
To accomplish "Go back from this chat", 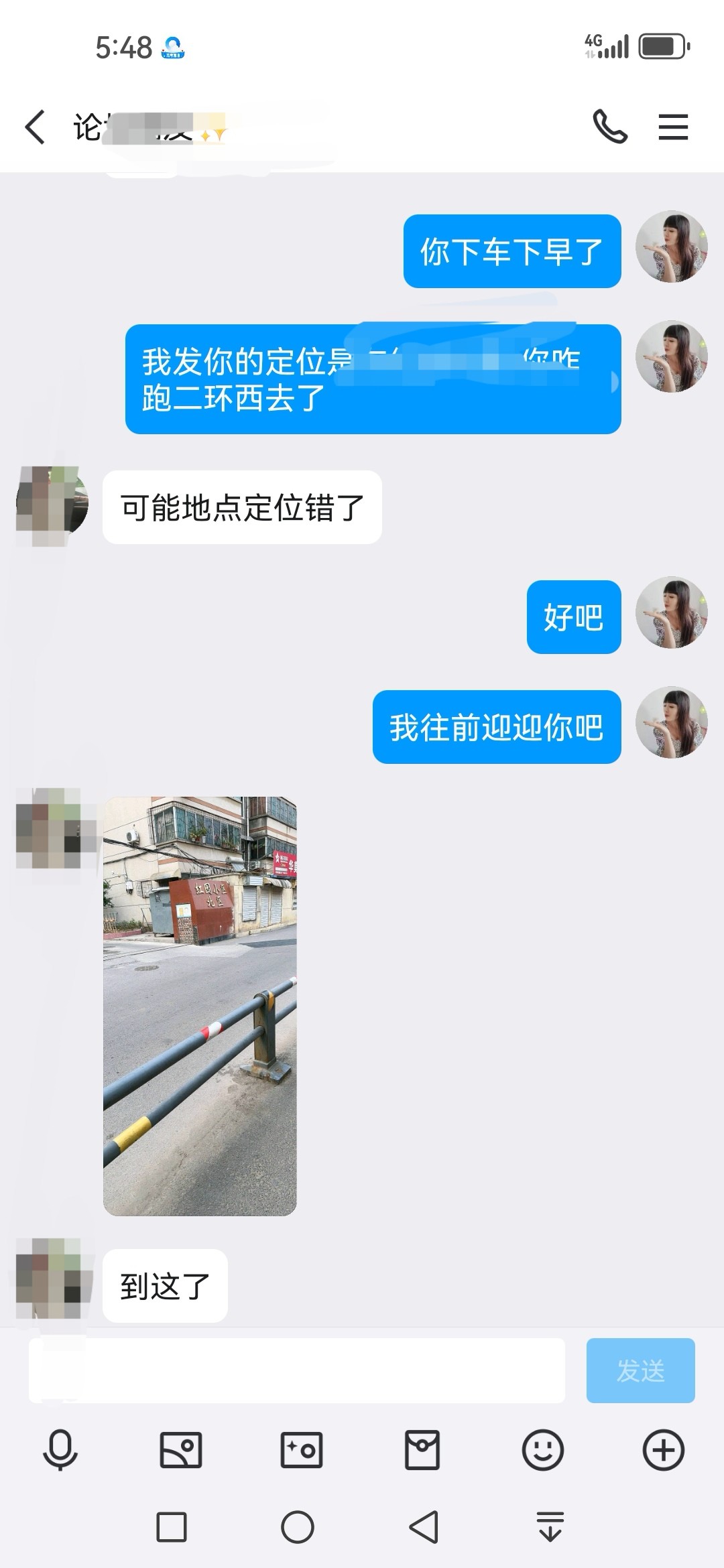I will [35, 127].
